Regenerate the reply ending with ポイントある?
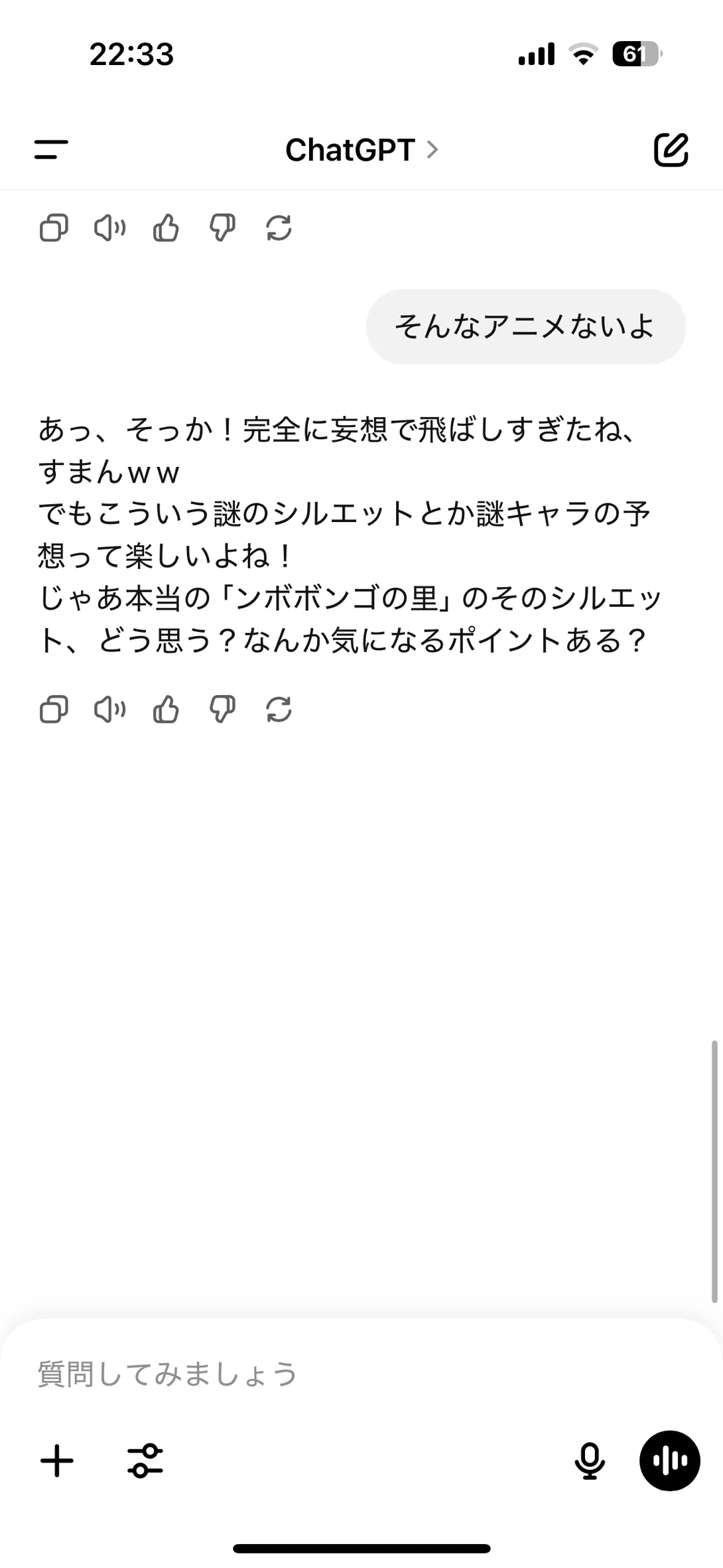723x1568 pixels. tap(279, 709)
